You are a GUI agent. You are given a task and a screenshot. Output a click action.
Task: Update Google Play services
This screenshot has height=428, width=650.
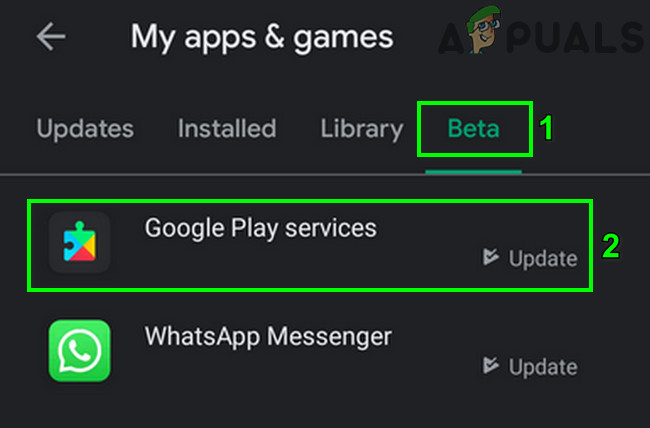pyautogui.click(x=530, y=258)
